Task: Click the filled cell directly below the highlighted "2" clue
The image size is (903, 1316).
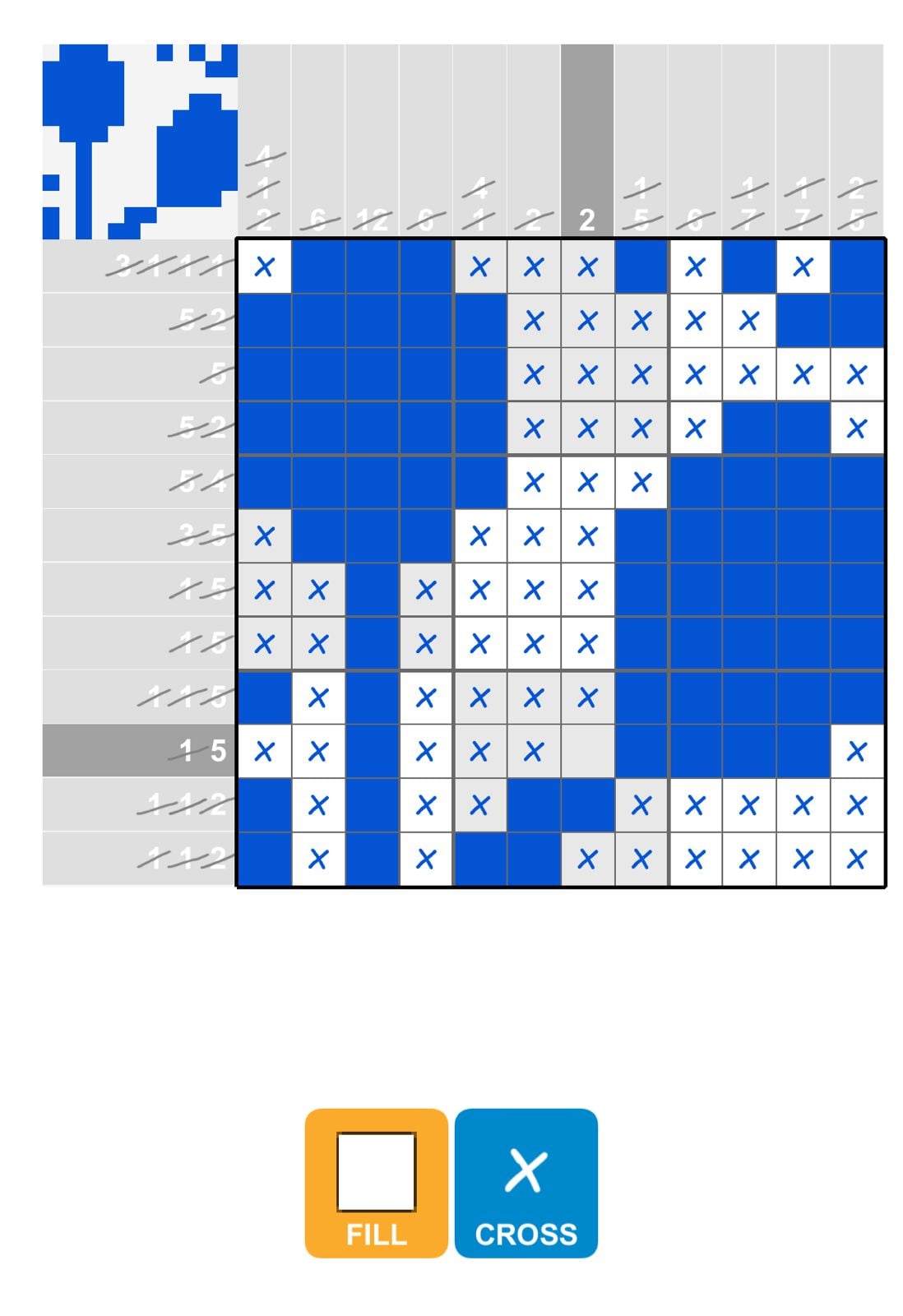Action: (x=586, y=803)
